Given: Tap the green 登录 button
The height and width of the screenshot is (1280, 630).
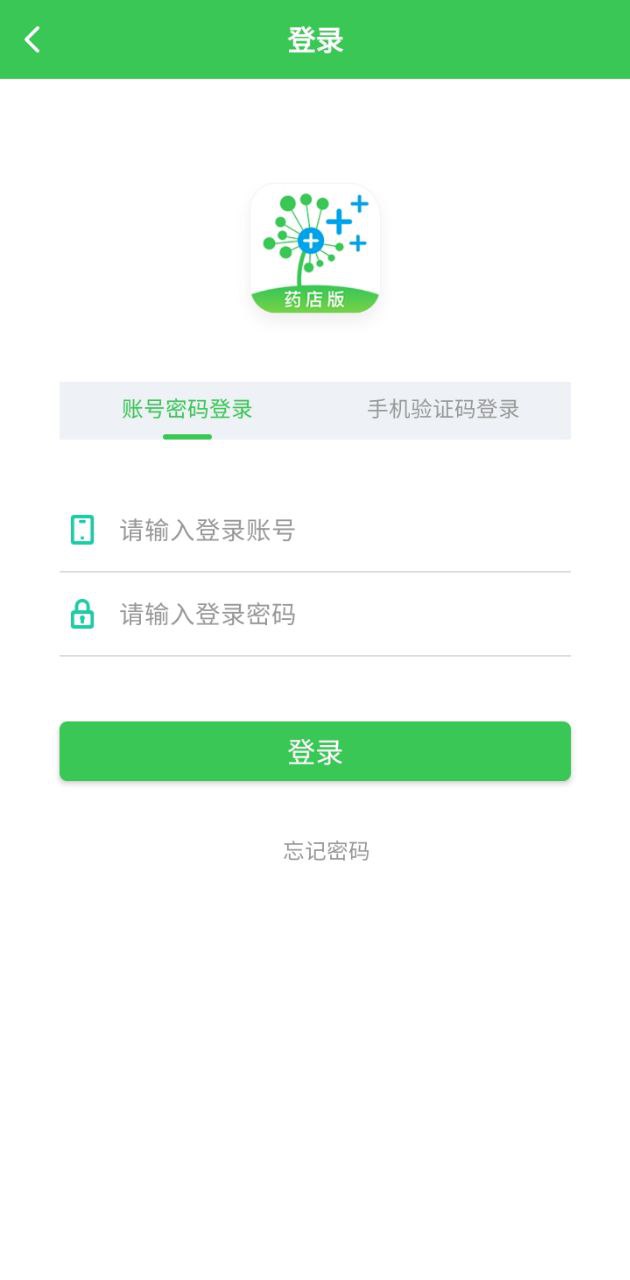Looking at the screenshot, I should [315, 751].
